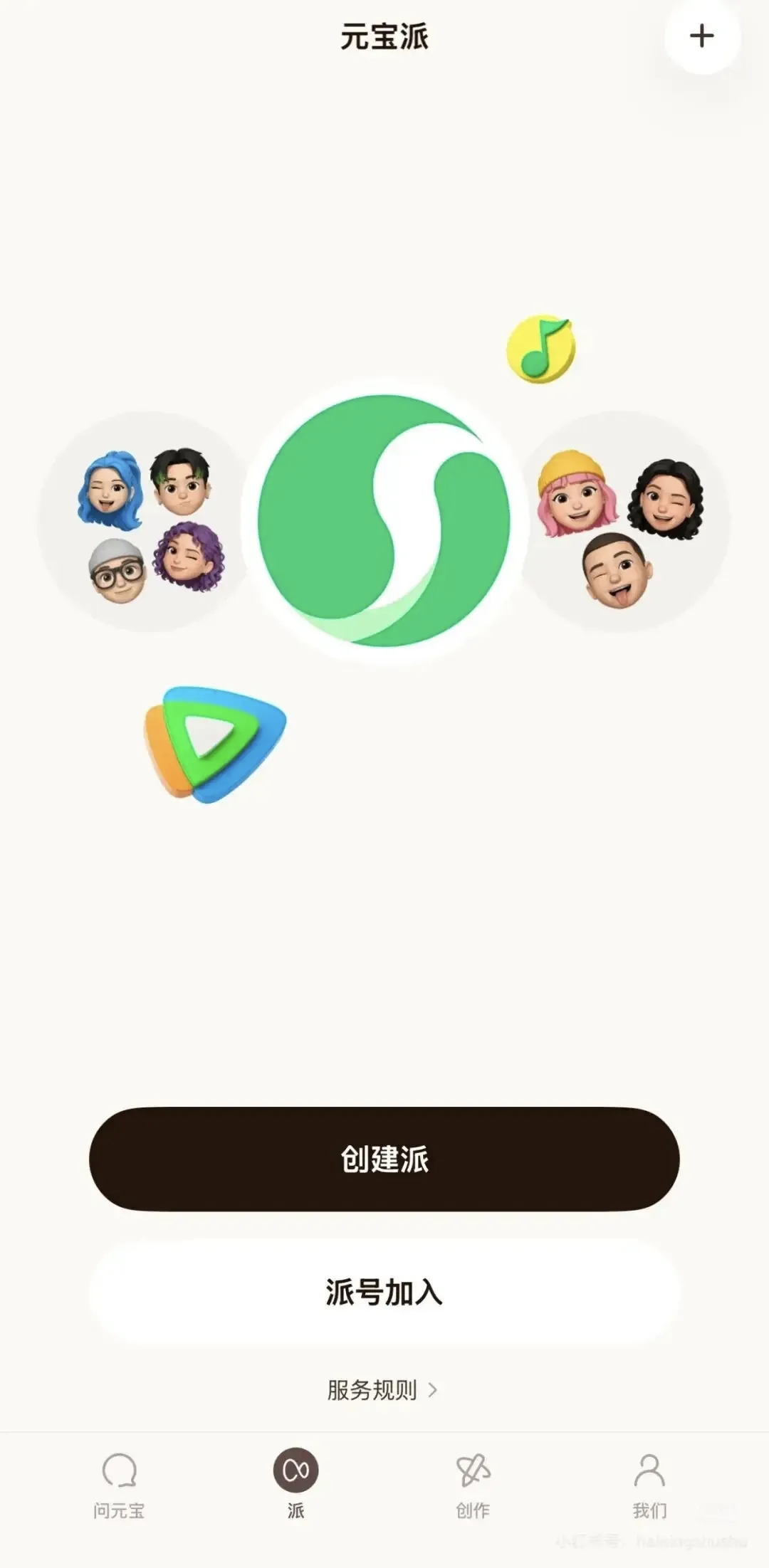Tap the 创建派 button

click(384, 1159)
